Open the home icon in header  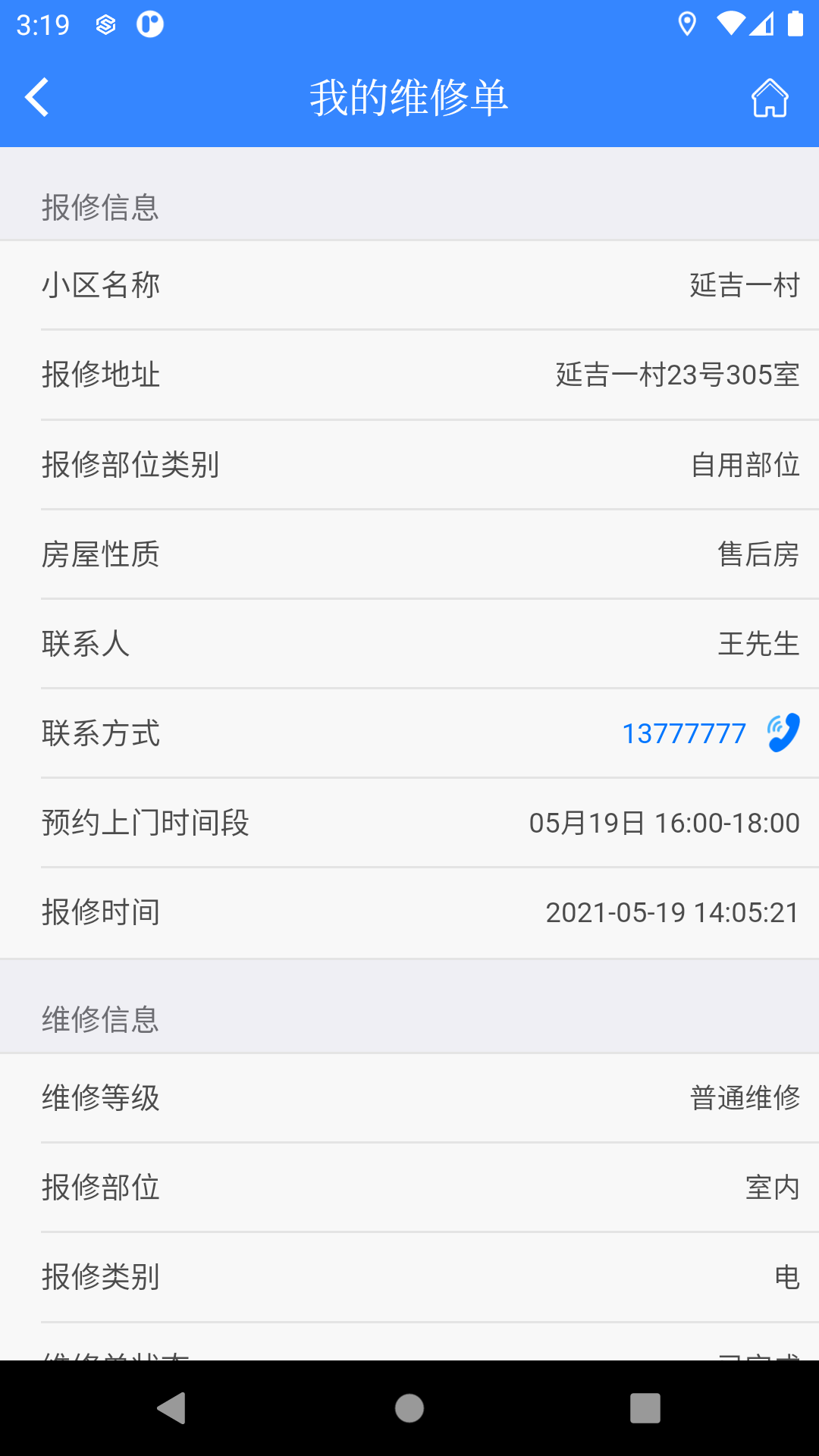769,98
